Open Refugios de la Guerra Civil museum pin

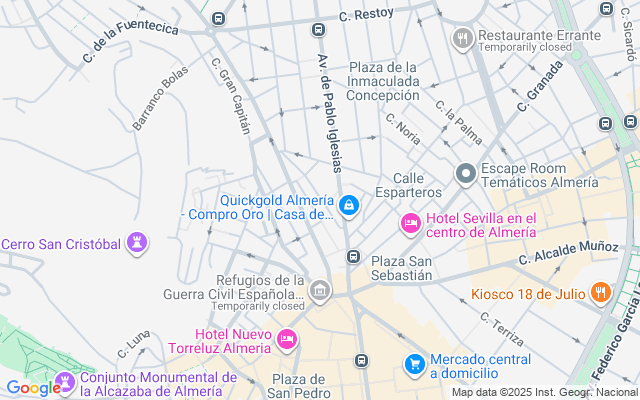click(x=319, y=291)
